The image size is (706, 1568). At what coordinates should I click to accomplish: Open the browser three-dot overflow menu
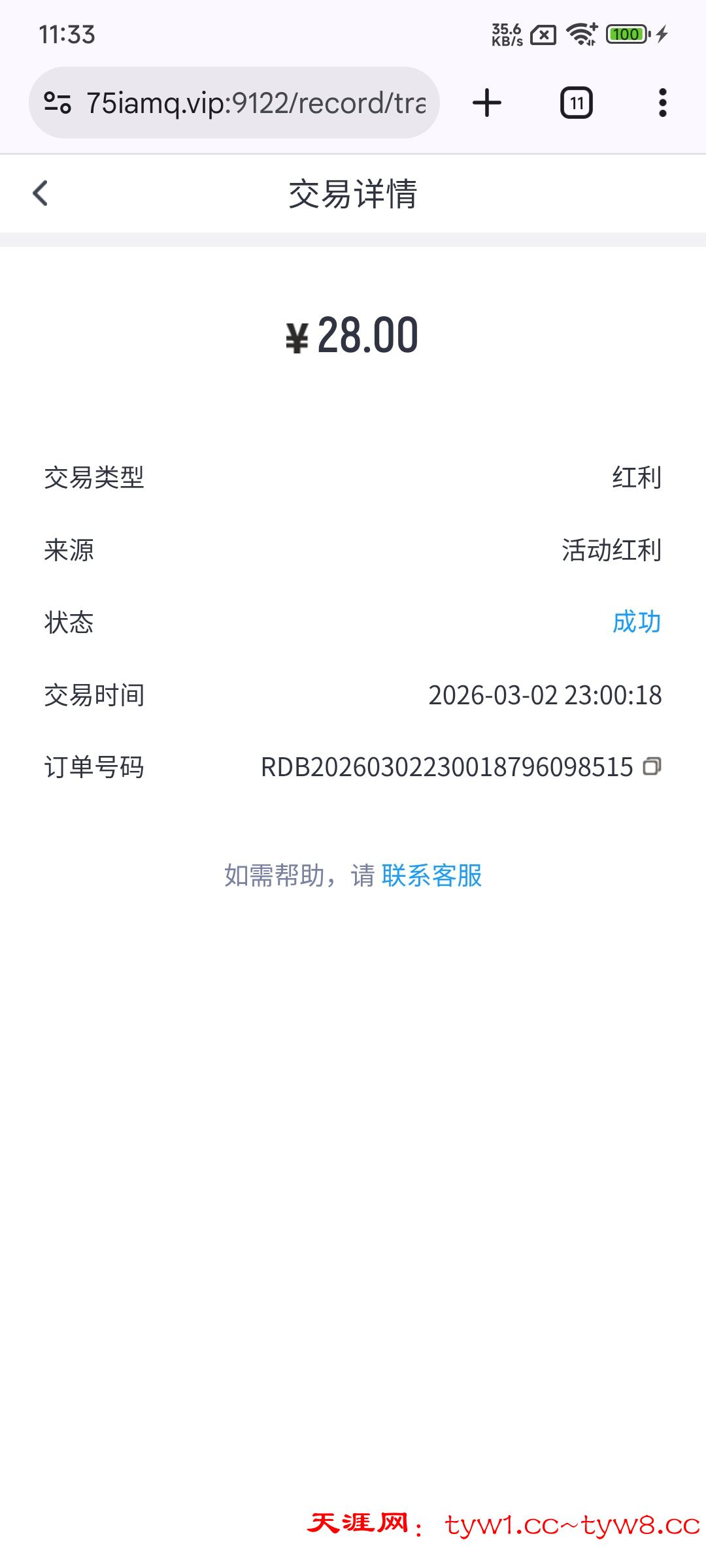(663, 102)
